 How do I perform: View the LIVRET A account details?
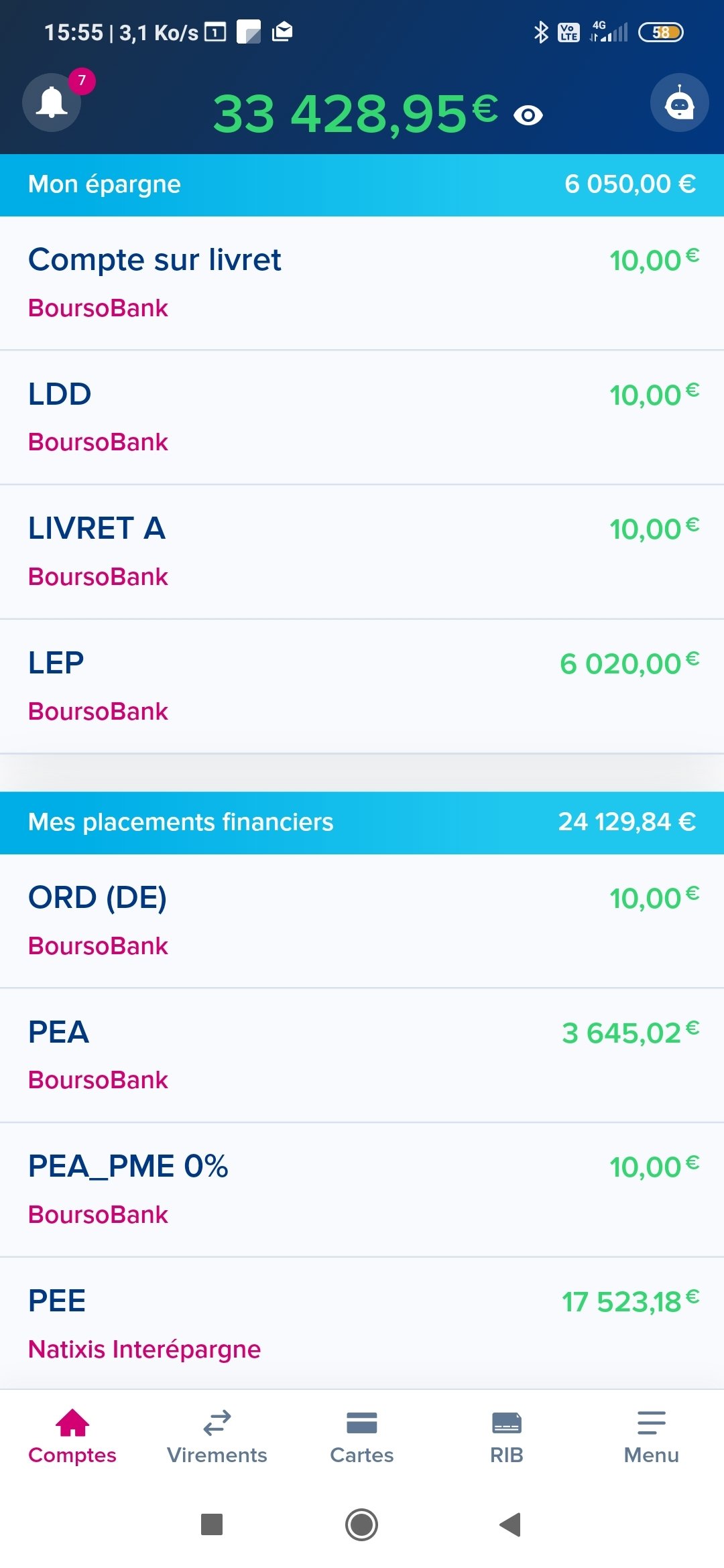coord(362,552)
